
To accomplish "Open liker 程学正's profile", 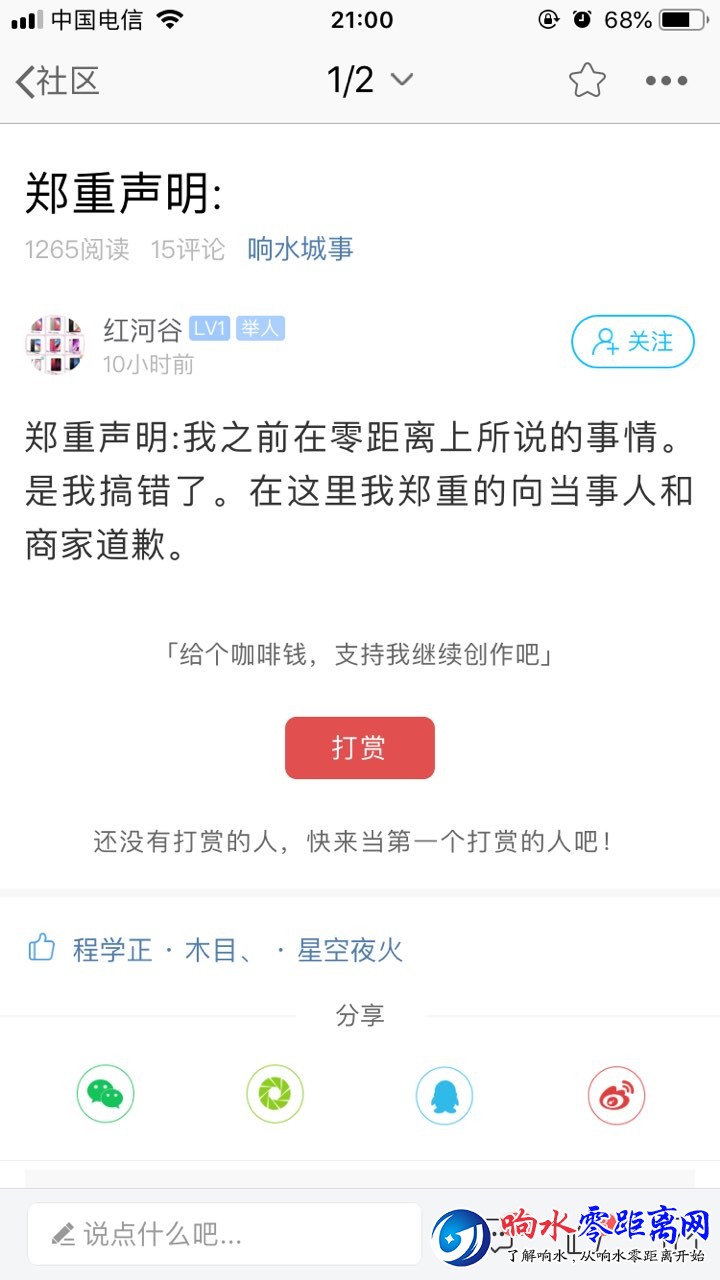I will [112, 950].
